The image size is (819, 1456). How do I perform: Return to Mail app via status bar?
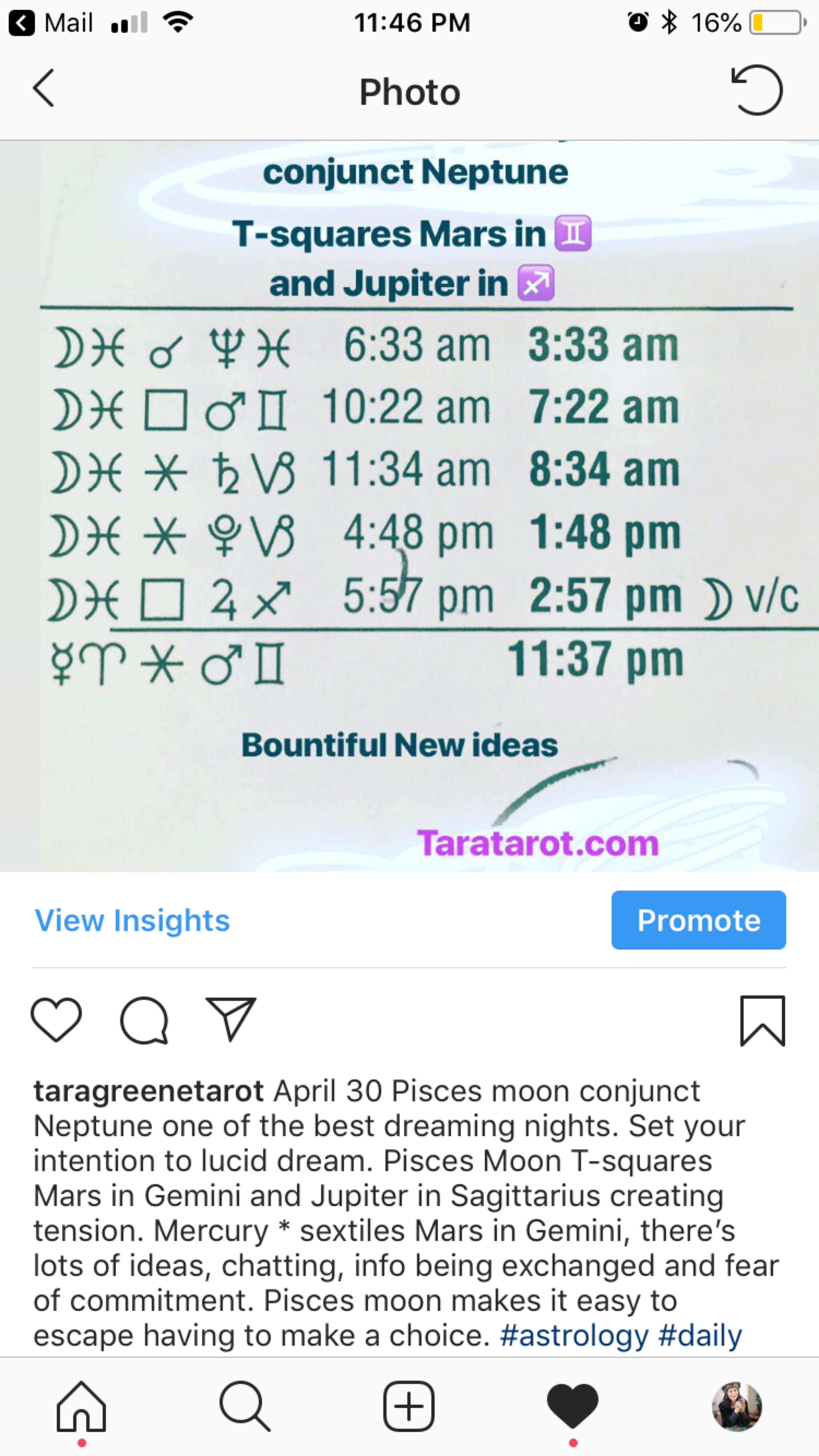pos(51,23)
